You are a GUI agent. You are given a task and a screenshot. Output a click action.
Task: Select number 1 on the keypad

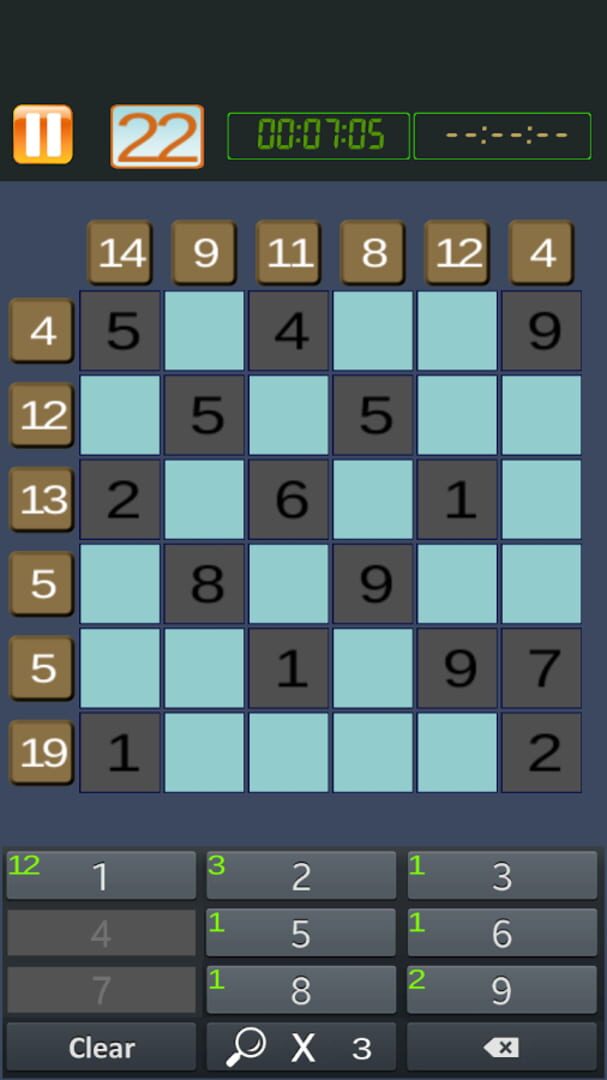(101, 875)
